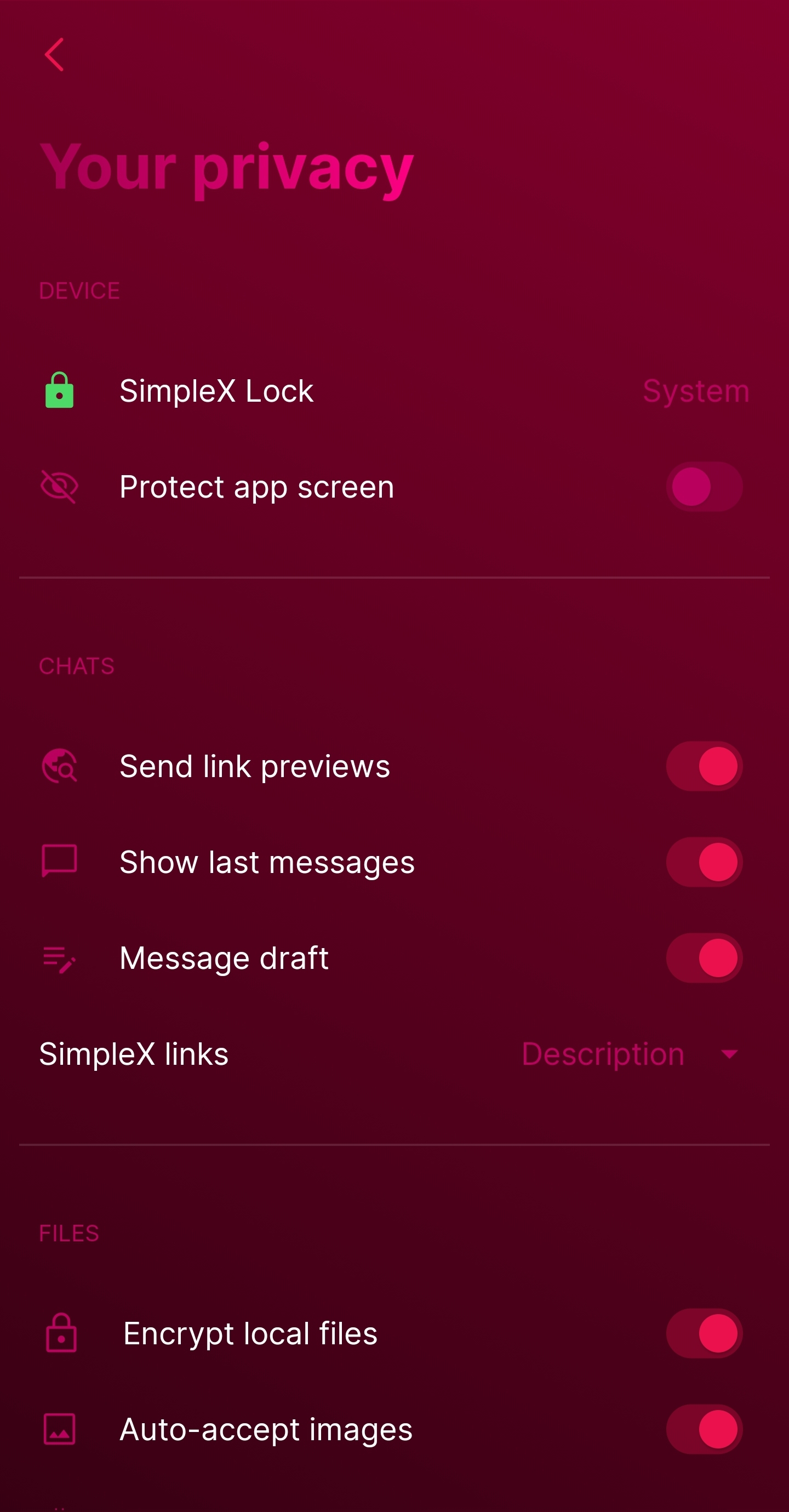Disable Auto-accept images toggle

704,1429
